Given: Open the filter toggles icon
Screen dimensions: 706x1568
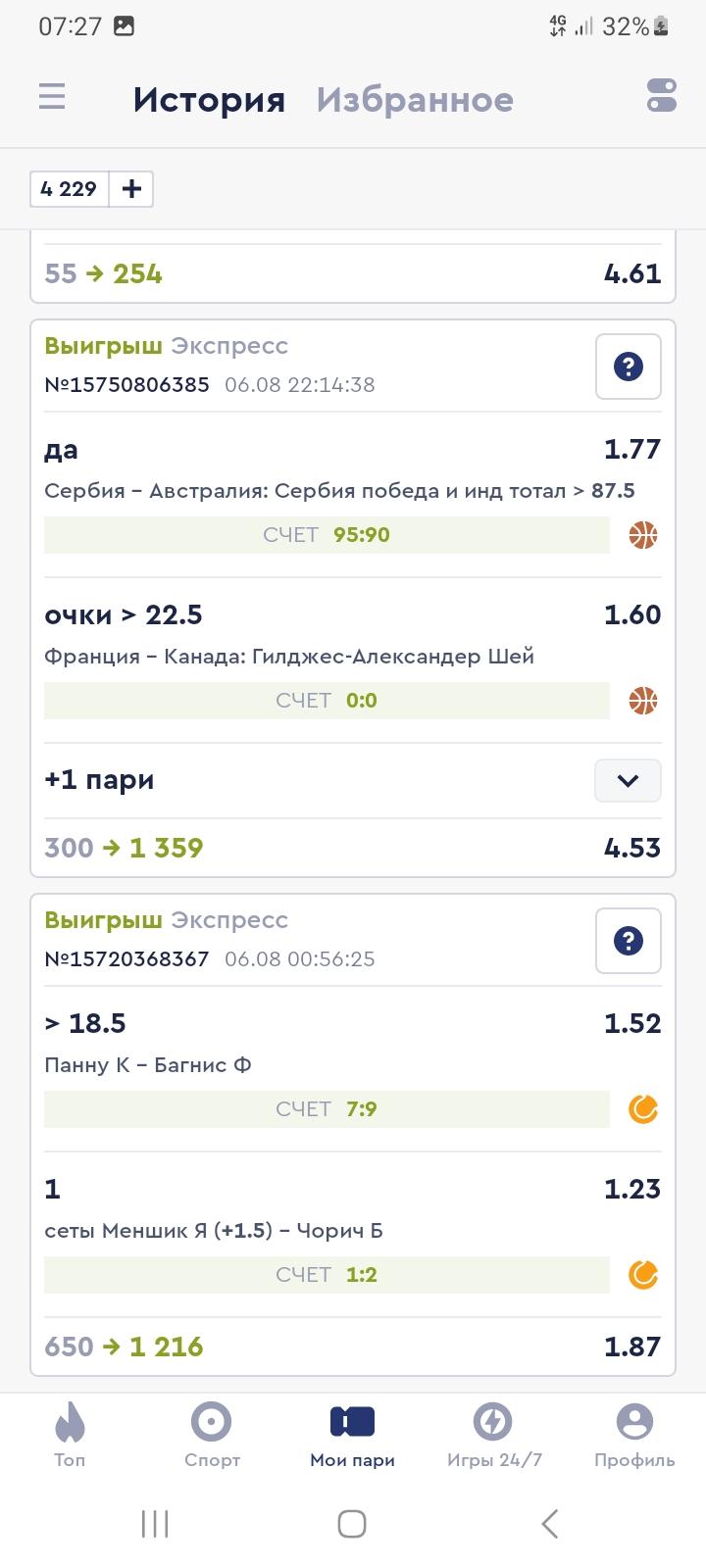Looking at the screenshot, I should click(x=662, y=95).
